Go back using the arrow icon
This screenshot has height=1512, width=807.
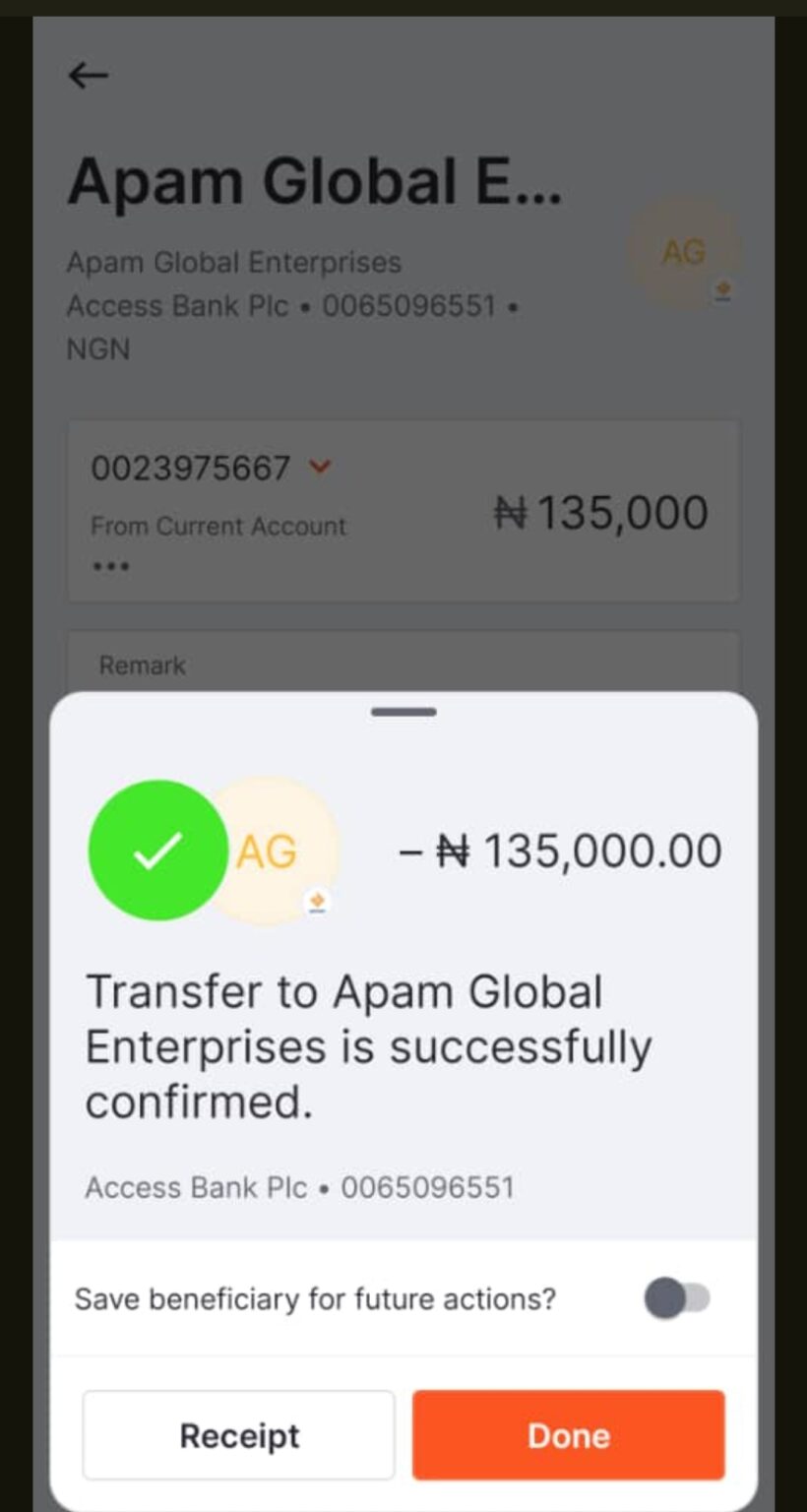point(89,76)
